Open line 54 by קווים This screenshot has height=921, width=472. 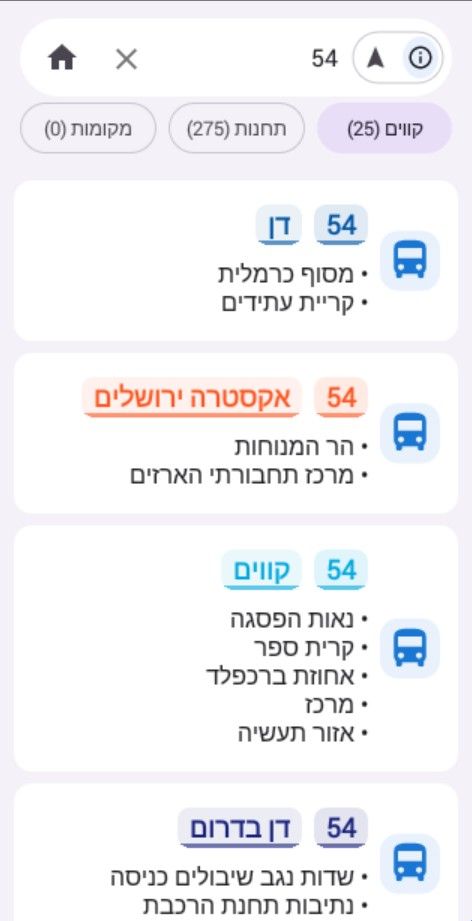point(236,648)
